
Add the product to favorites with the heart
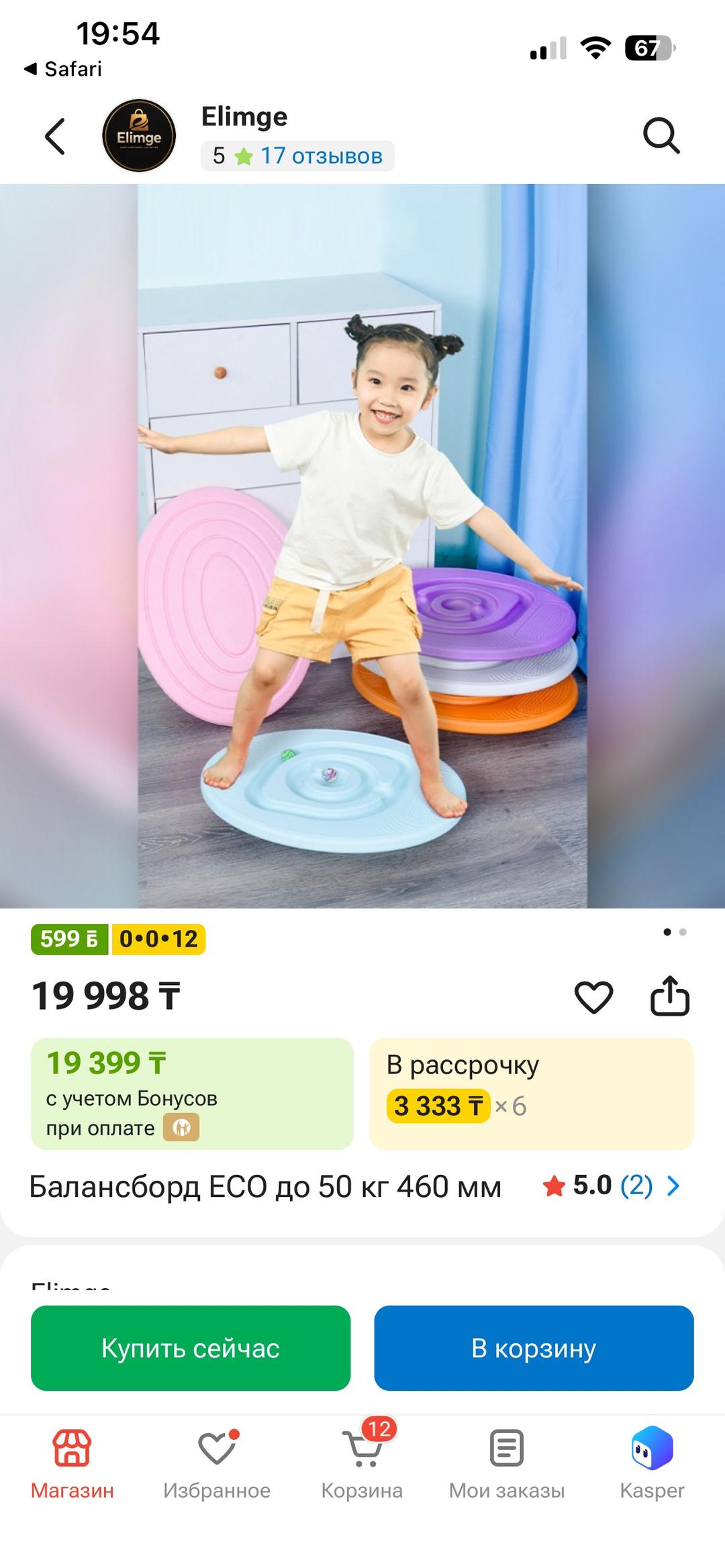[594, 996]
